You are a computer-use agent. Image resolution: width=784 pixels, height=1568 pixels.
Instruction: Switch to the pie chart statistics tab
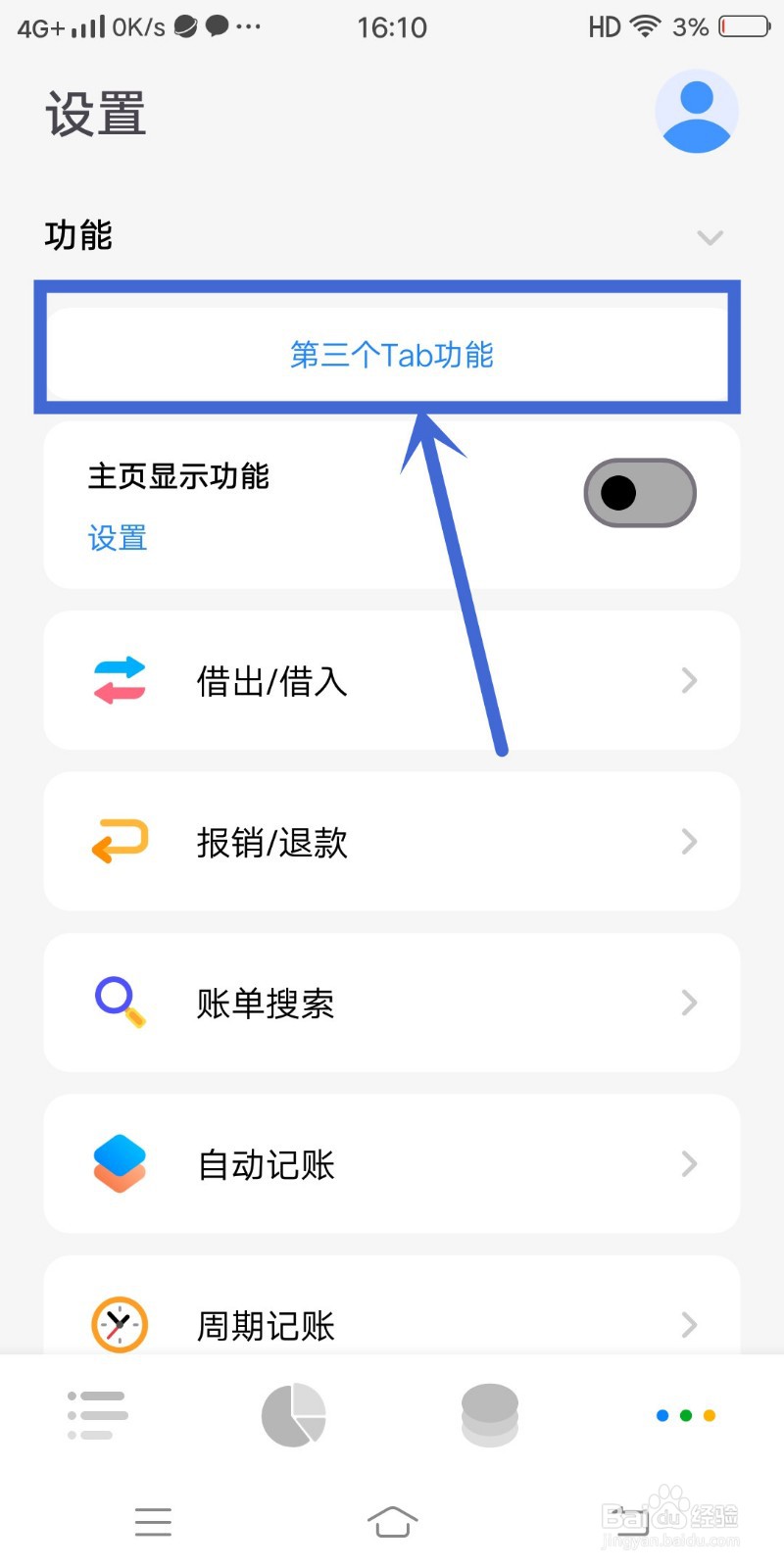(x=292, y=1414)
